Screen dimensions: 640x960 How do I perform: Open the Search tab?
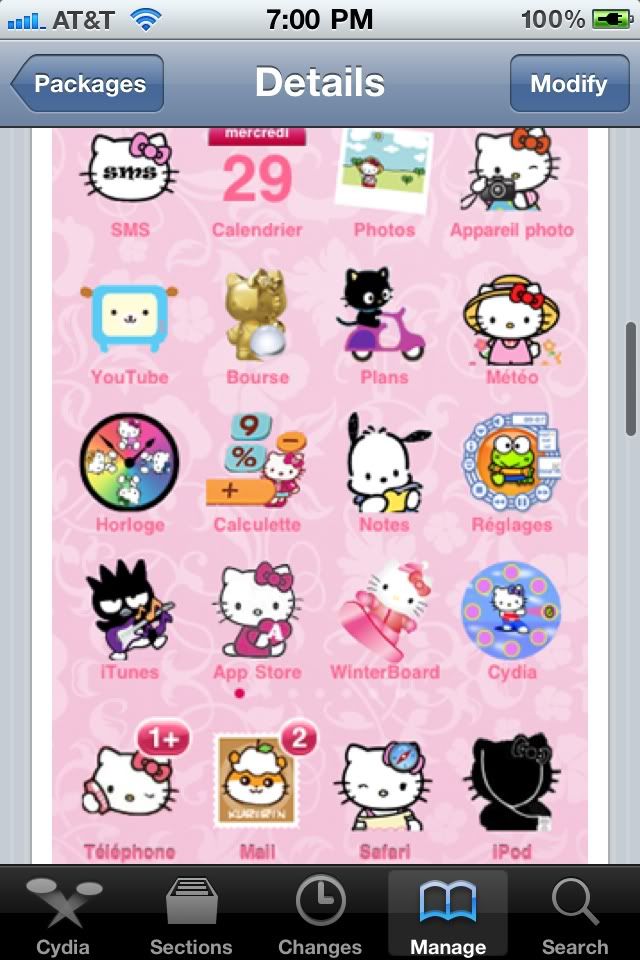pos(575,915)
